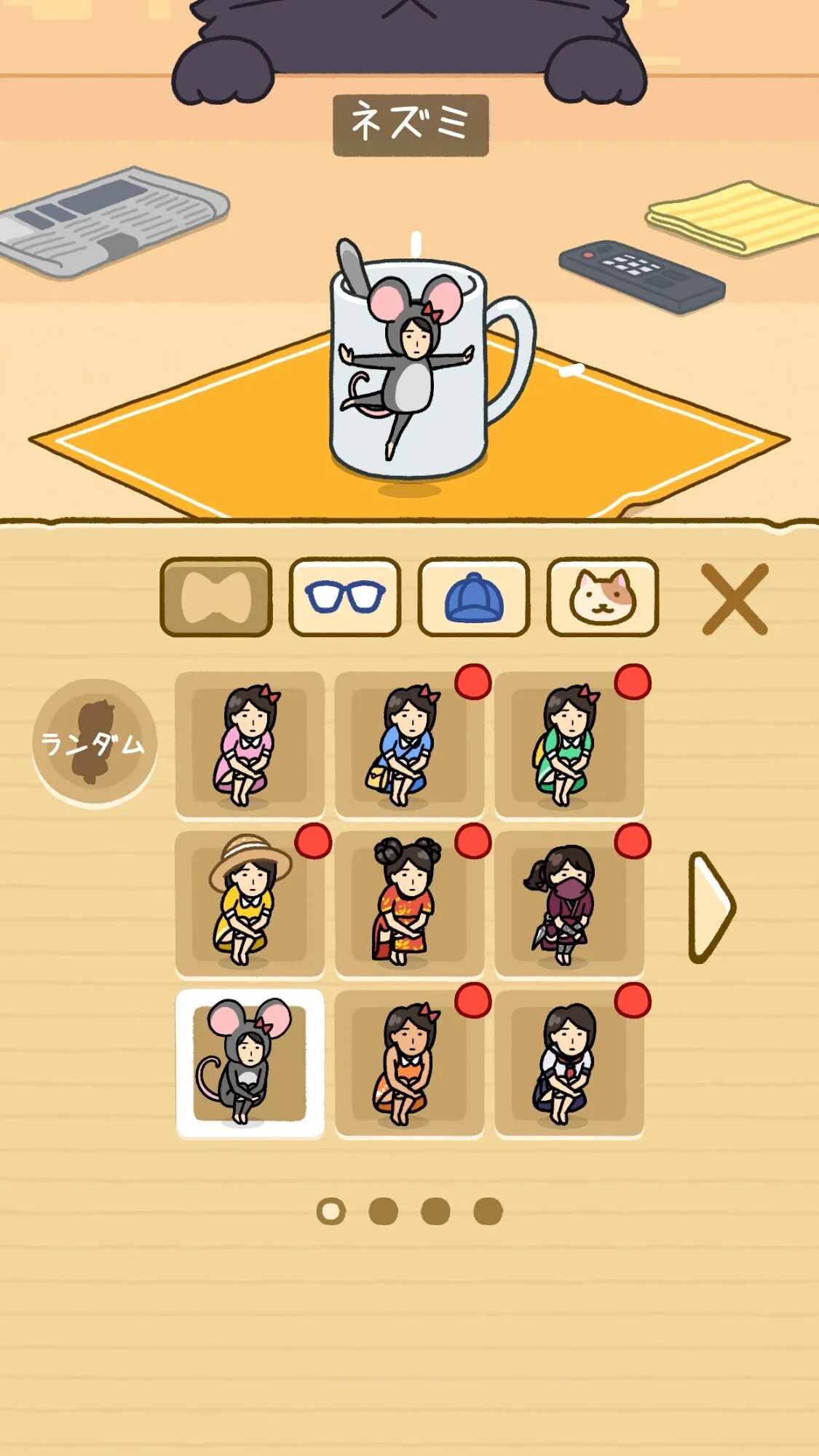Select the red Chinese dress costume

coord(408,903)
